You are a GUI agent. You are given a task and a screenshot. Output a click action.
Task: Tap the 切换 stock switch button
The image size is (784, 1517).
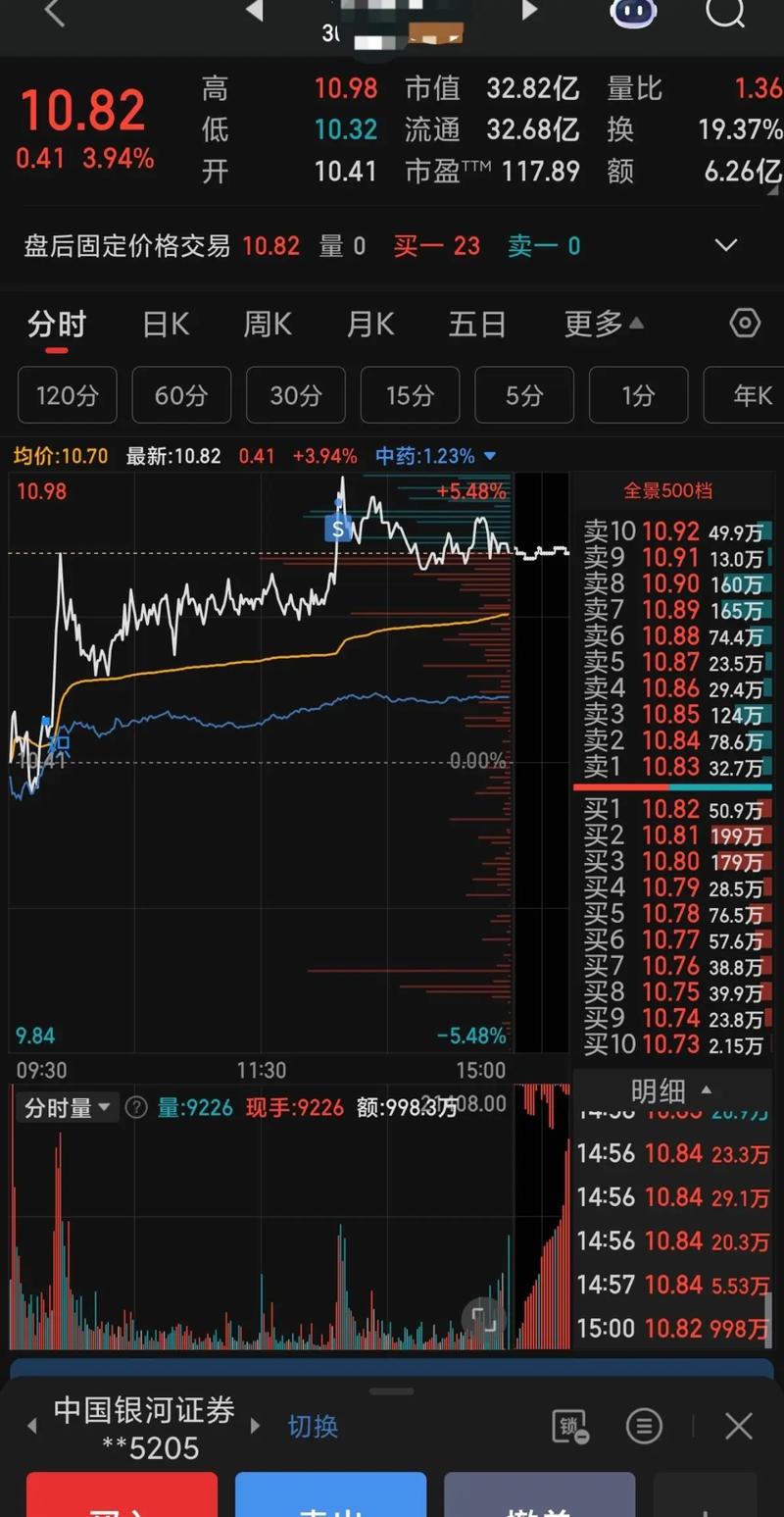pyautogui.click(x=313, y=1427)
